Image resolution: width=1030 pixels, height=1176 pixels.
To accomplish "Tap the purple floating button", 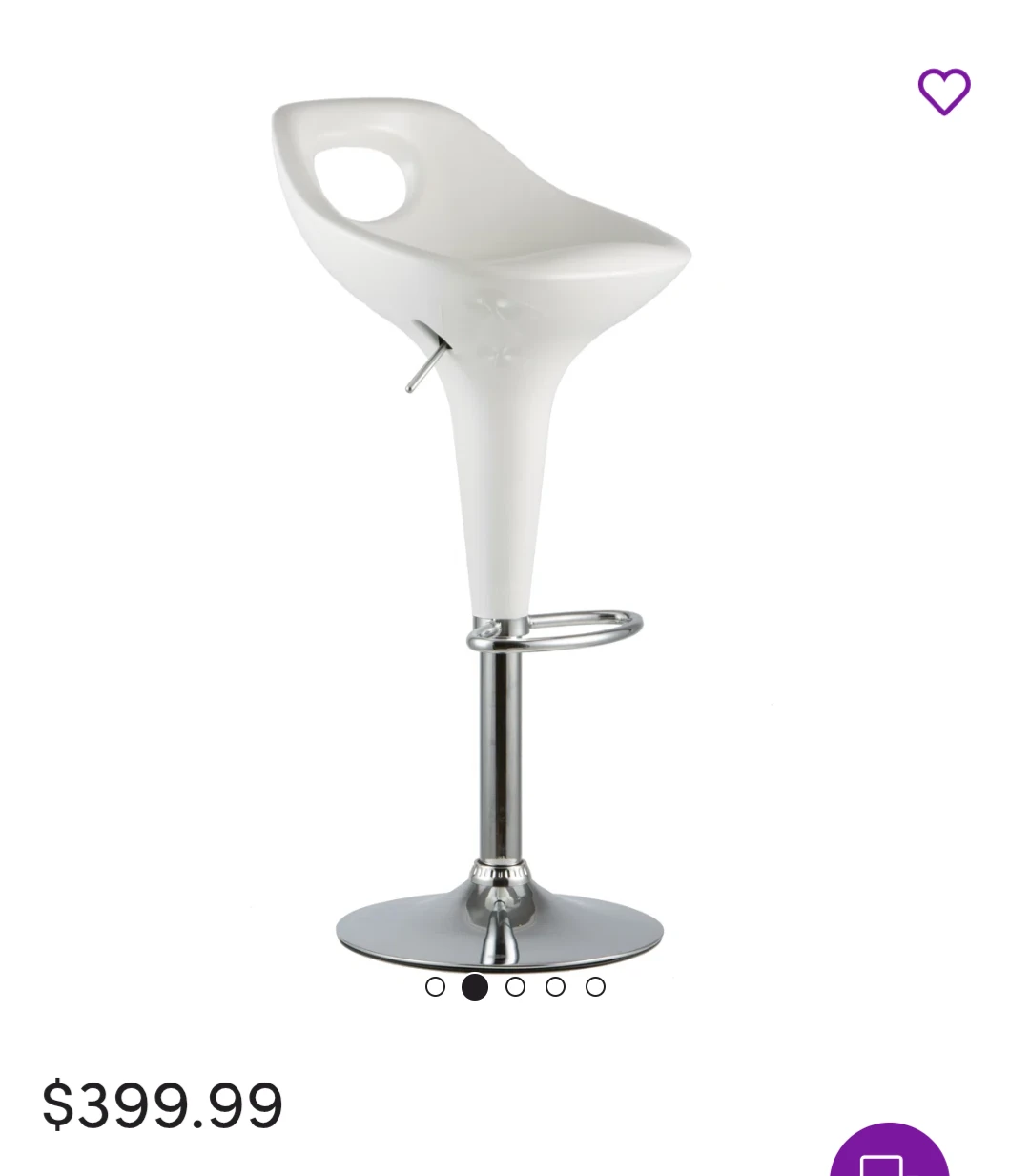I will click(x=888, y=1156).
